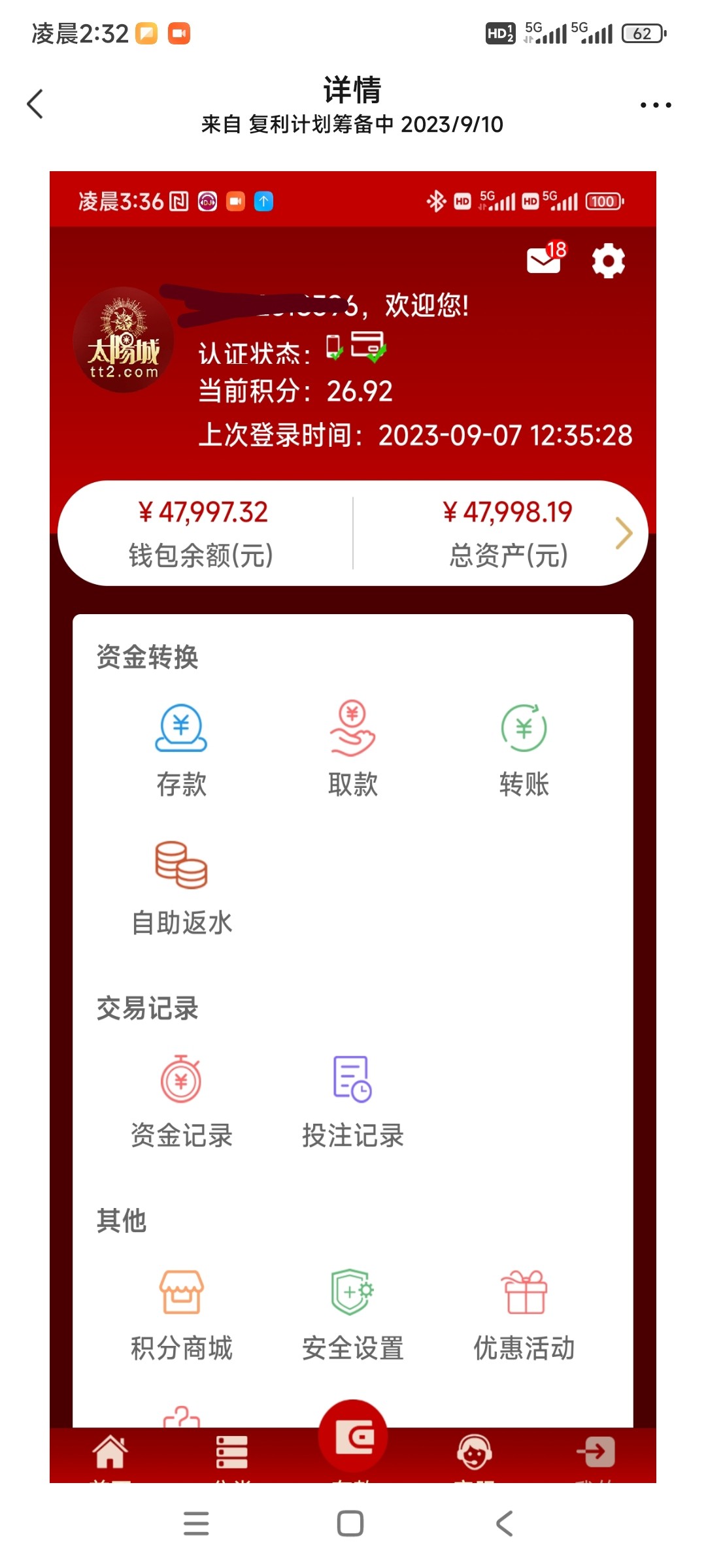Tap the system home button
Viewport: 706px width, 1568px height.
pos(350,1524)
